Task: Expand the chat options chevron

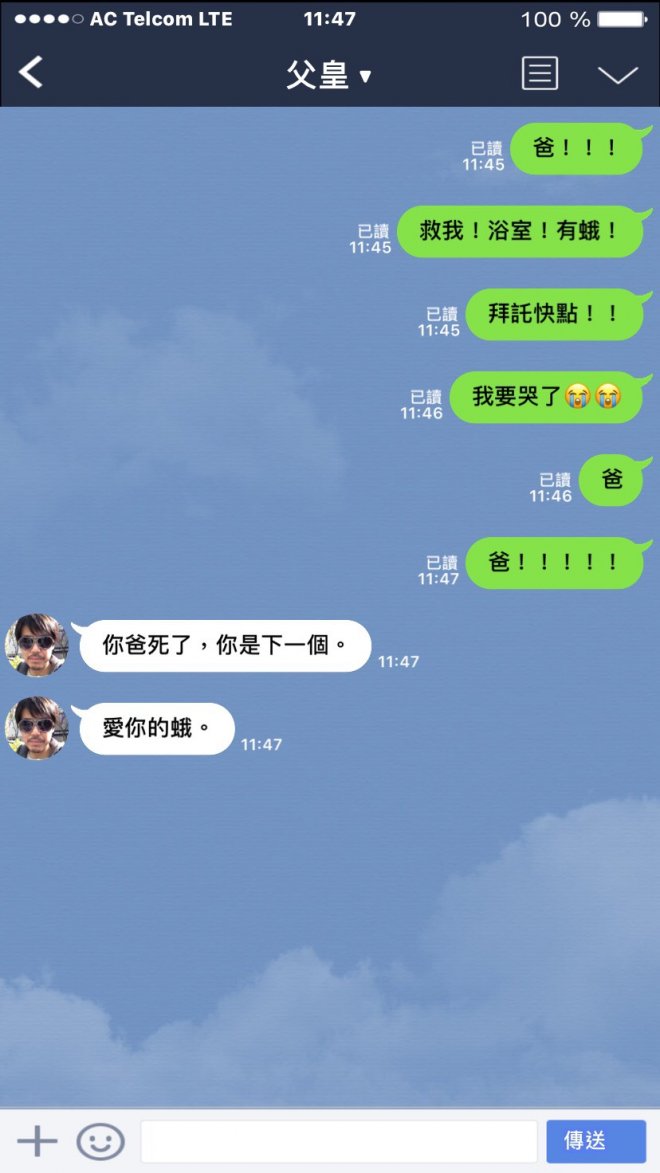Action: point(617,75)
